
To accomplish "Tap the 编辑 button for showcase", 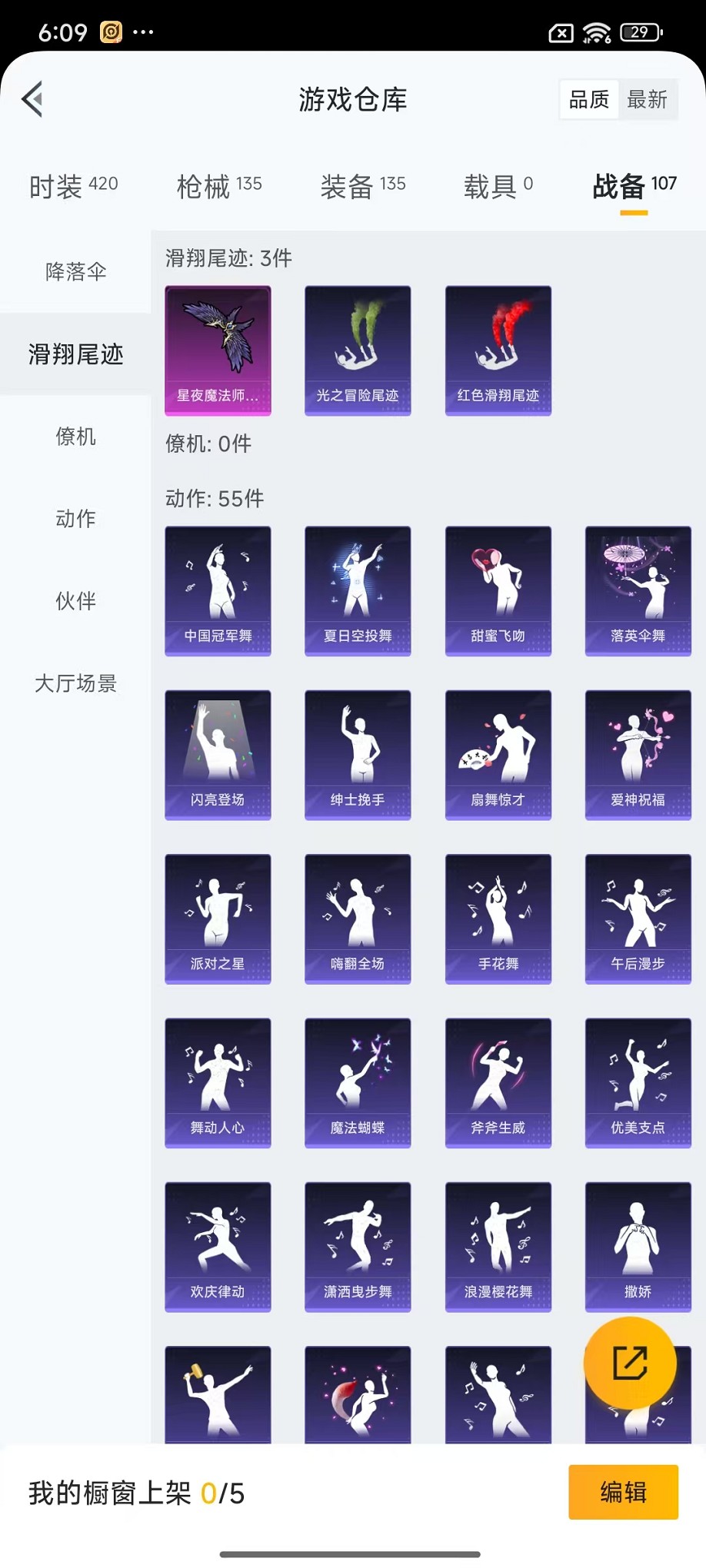I will coord(623,1492).
